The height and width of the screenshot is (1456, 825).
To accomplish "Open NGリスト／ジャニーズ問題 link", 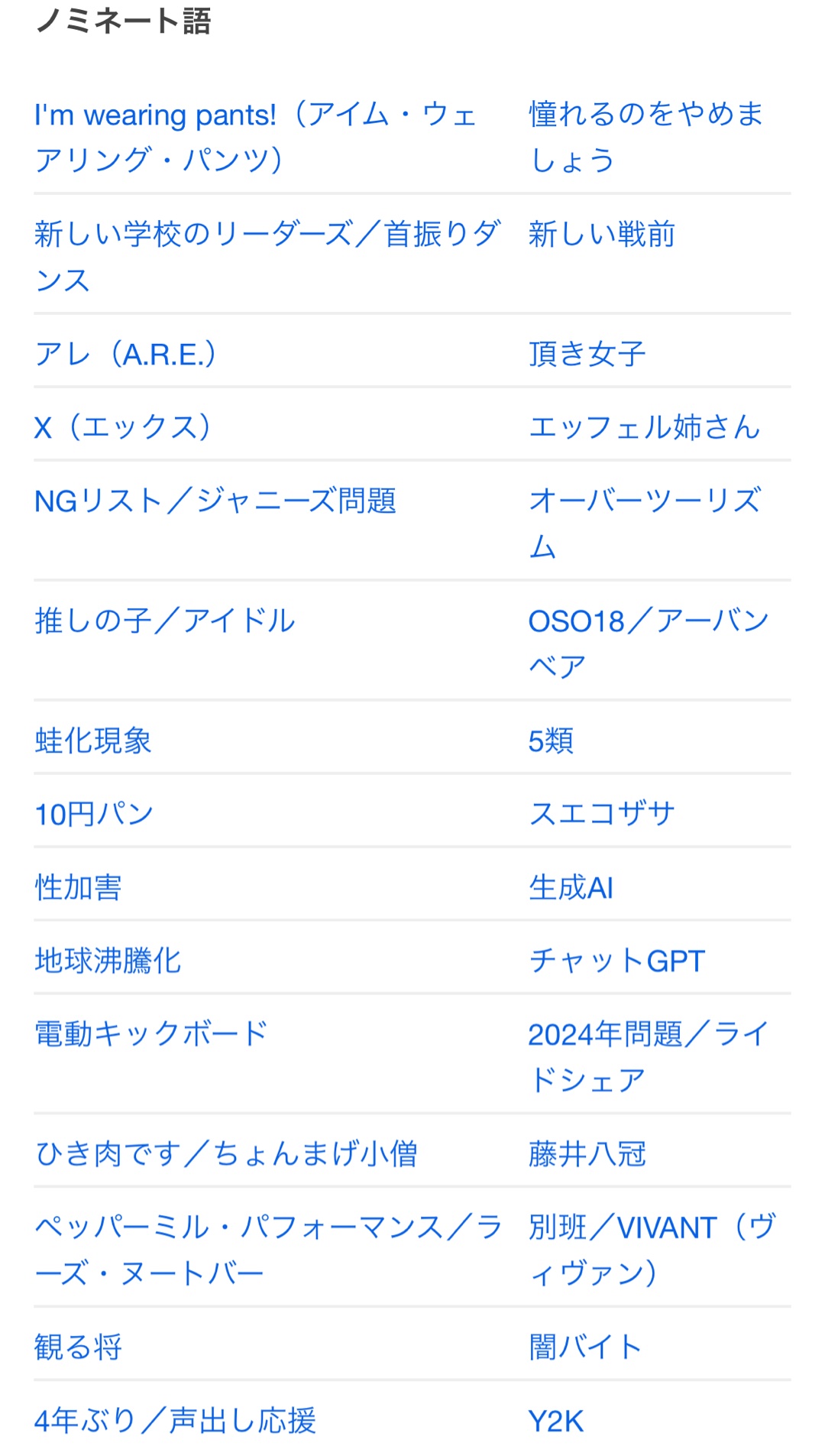I will 215,501.
